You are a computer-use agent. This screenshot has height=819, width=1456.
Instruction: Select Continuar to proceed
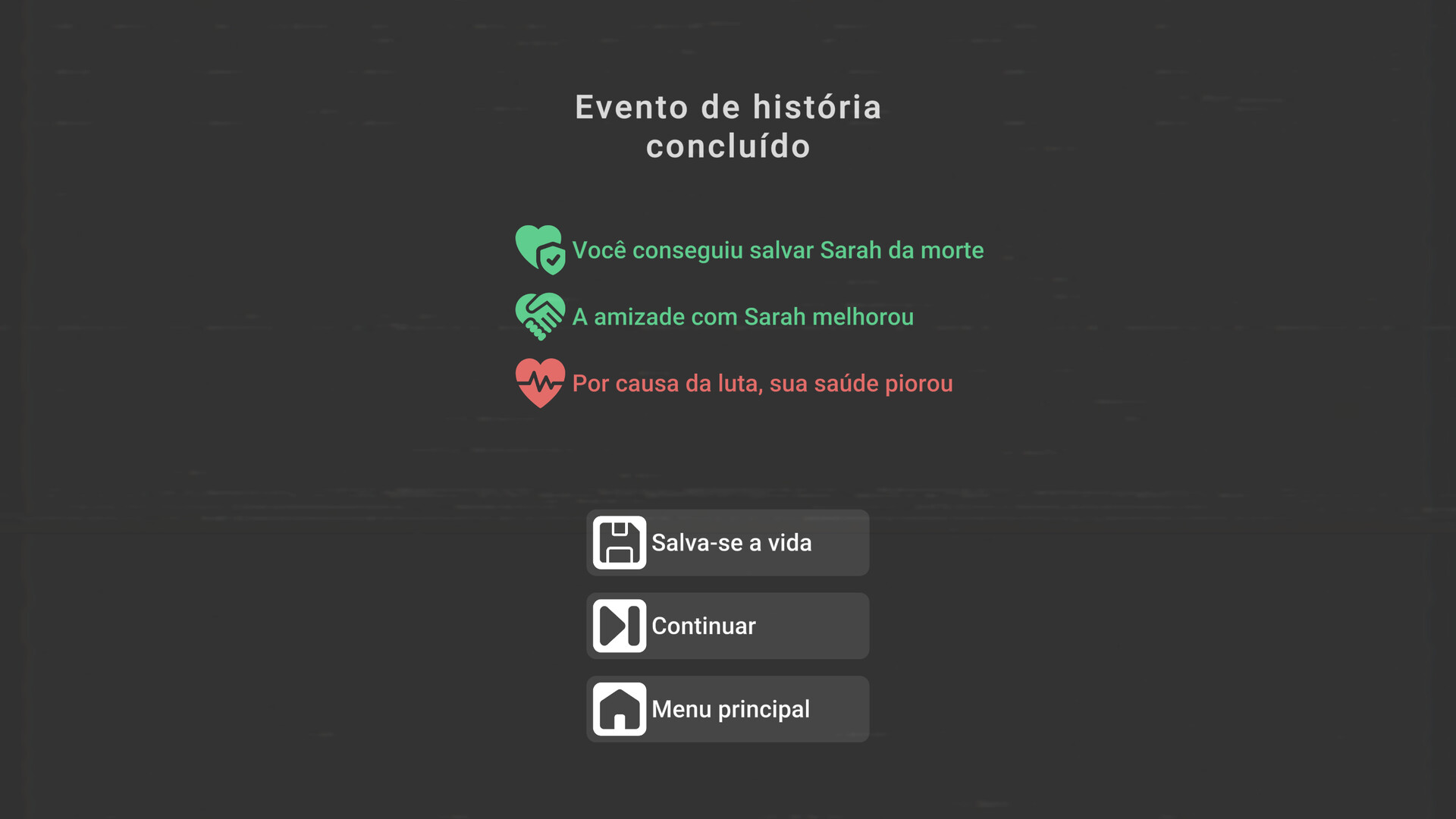point(727,626)
